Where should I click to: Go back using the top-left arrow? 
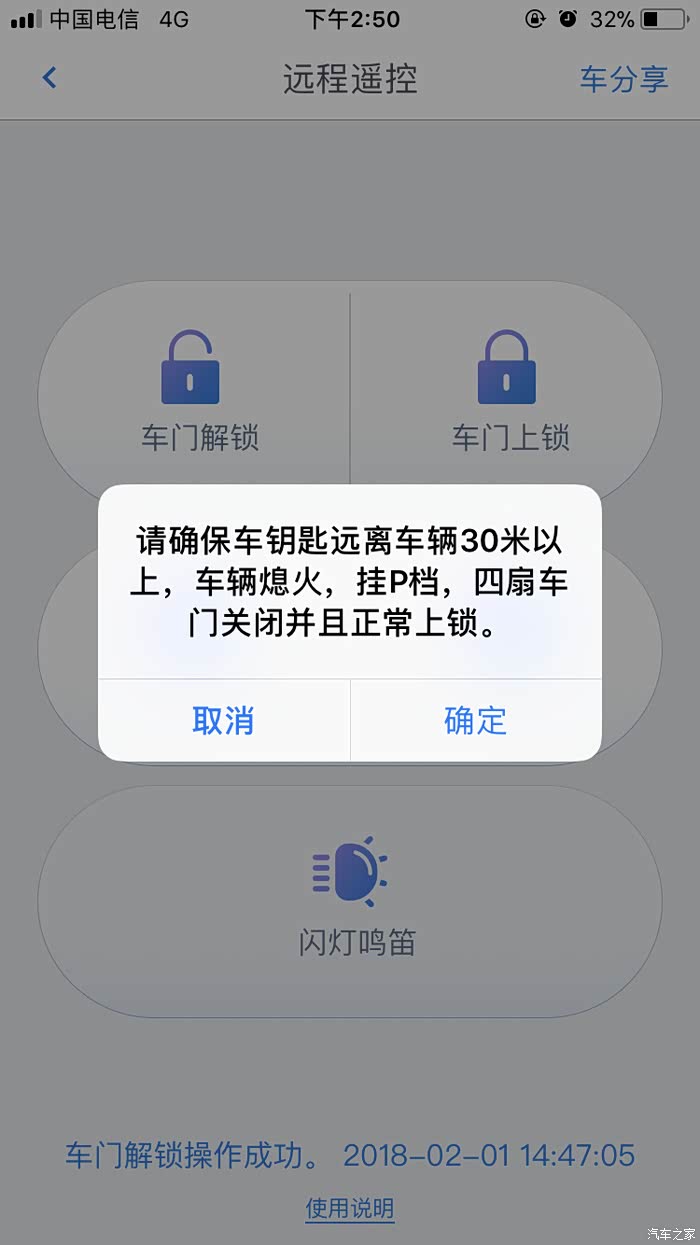[50, 78]
